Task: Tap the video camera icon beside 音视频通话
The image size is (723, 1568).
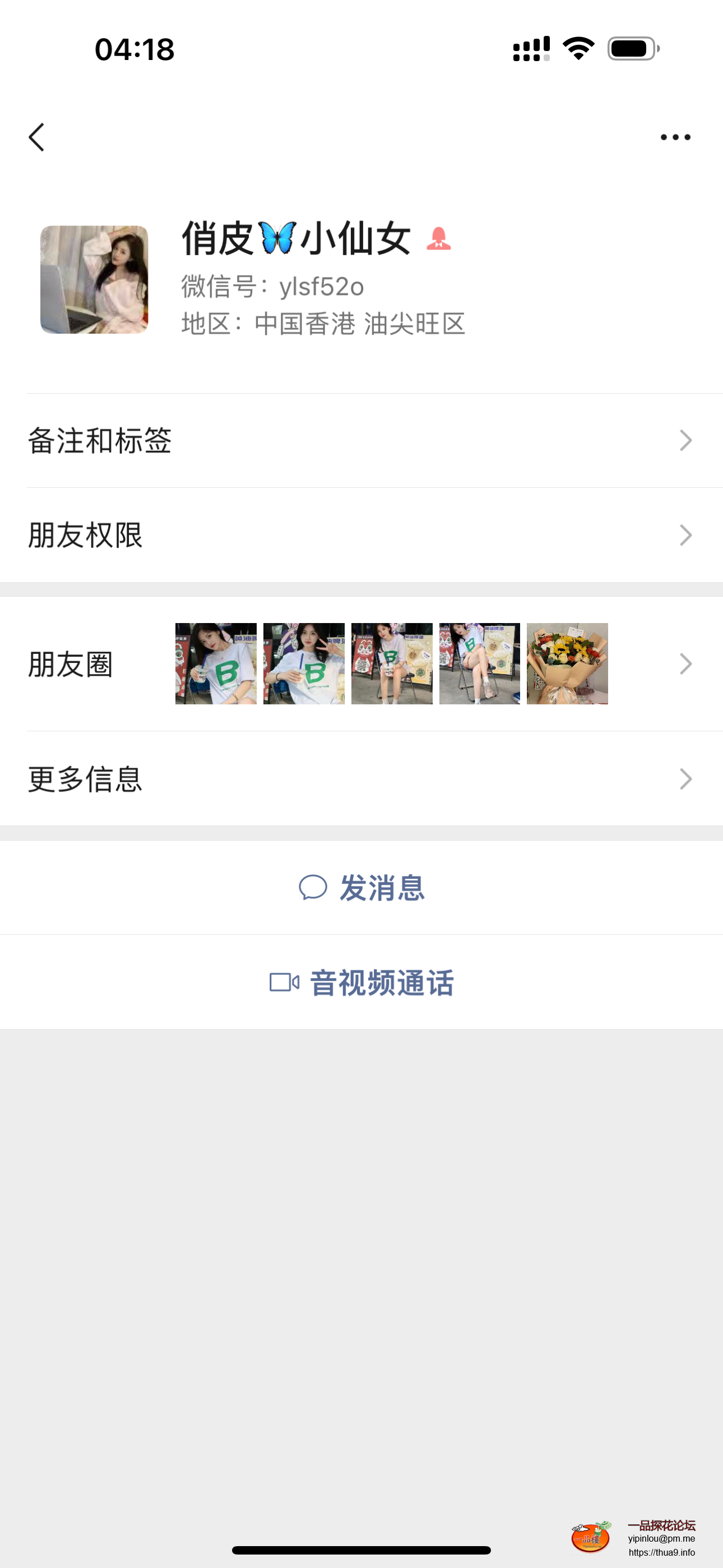Action: (285, 981)
